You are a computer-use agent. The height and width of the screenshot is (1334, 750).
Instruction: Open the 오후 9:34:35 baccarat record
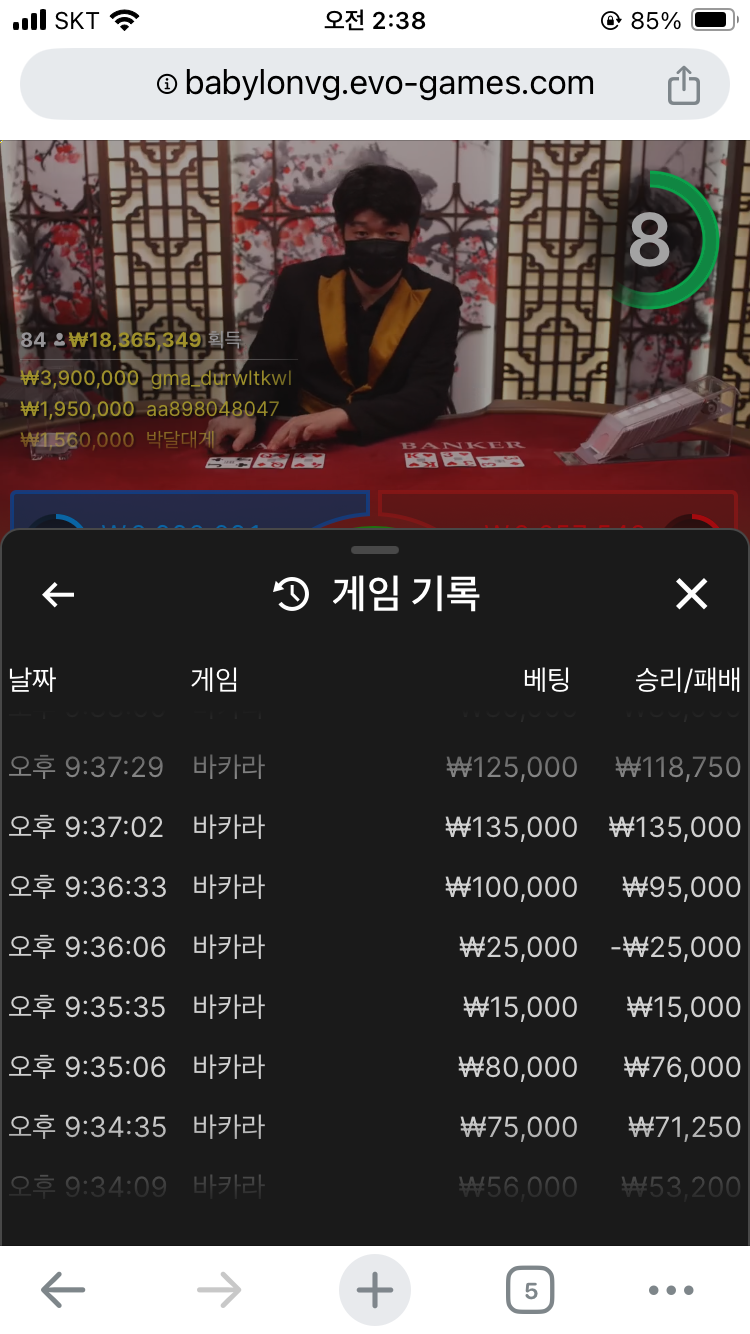coord(375,1127)
